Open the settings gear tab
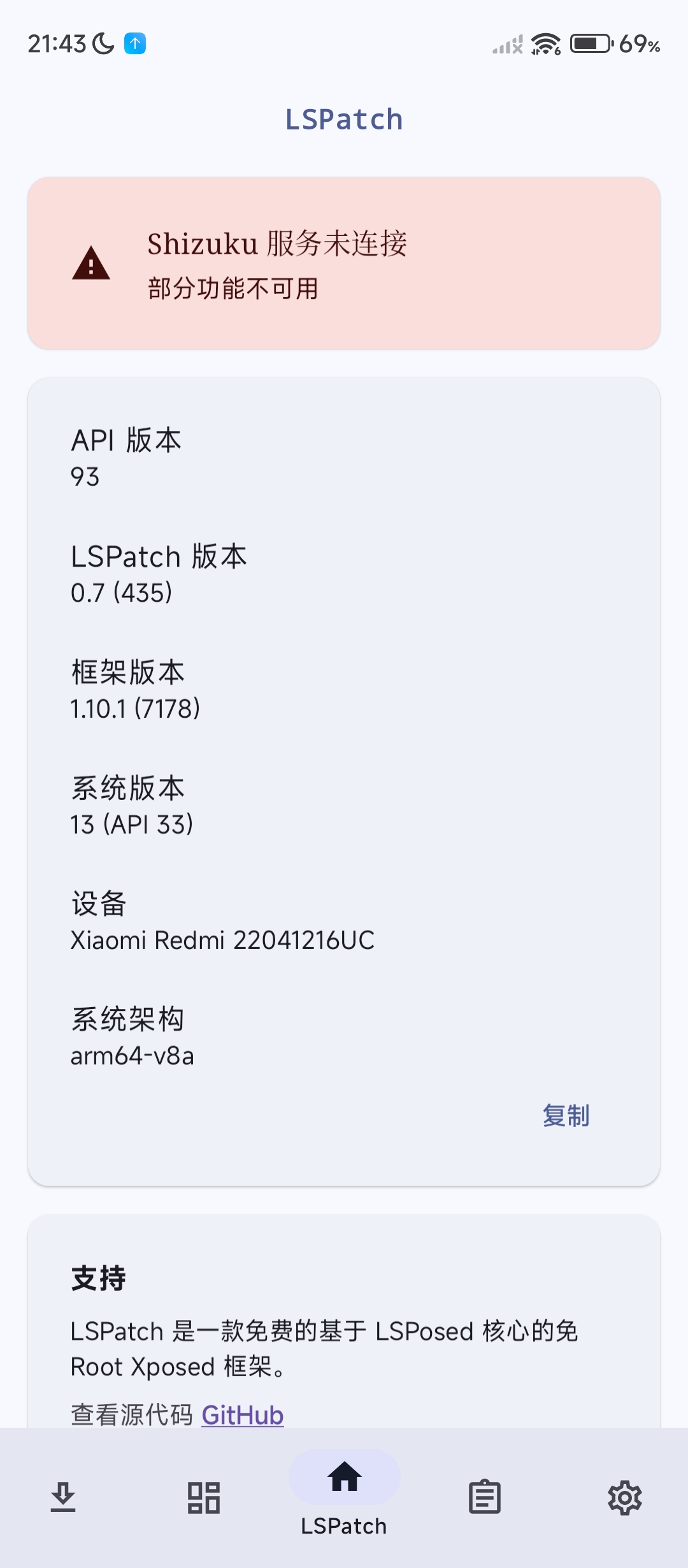Screen dimensions: 688x1568 (x=624, y=1497)
